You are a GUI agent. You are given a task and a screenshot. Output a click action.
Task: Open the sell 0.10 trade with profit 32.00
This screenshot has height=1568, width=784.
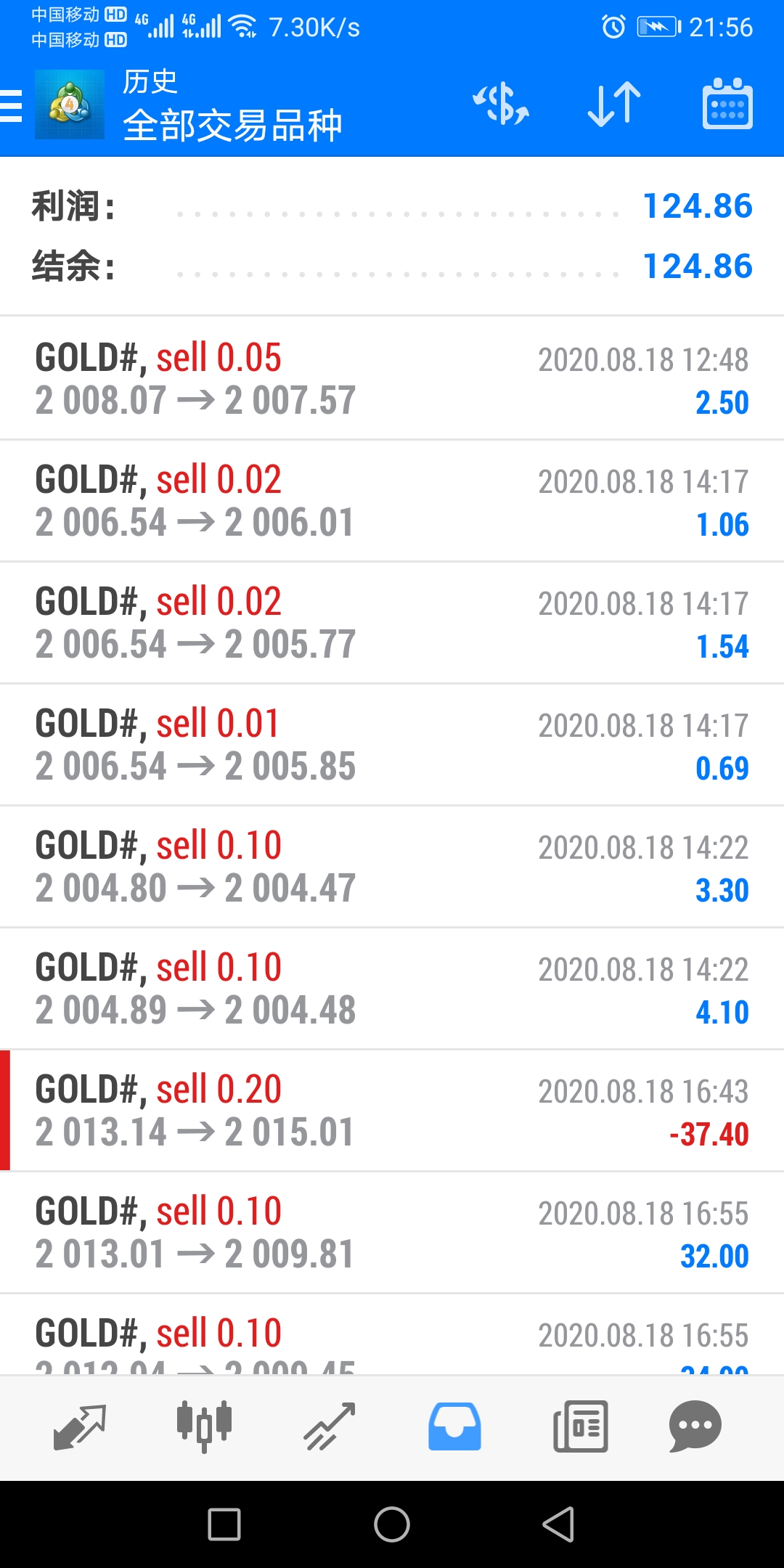[x=392, y=1232]
